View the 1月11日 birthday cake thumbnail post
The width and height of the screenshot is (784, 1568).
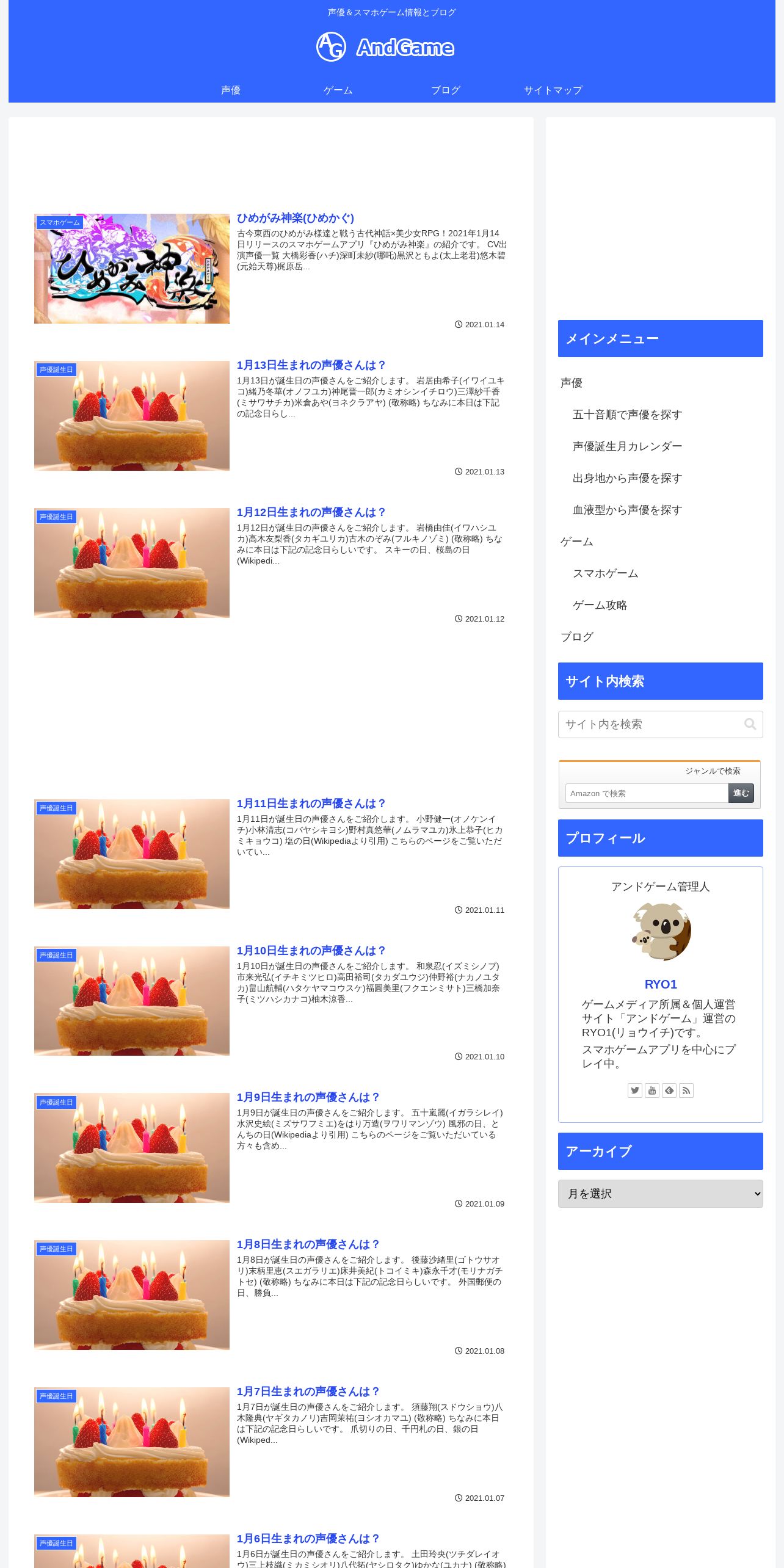coord(132,854)
